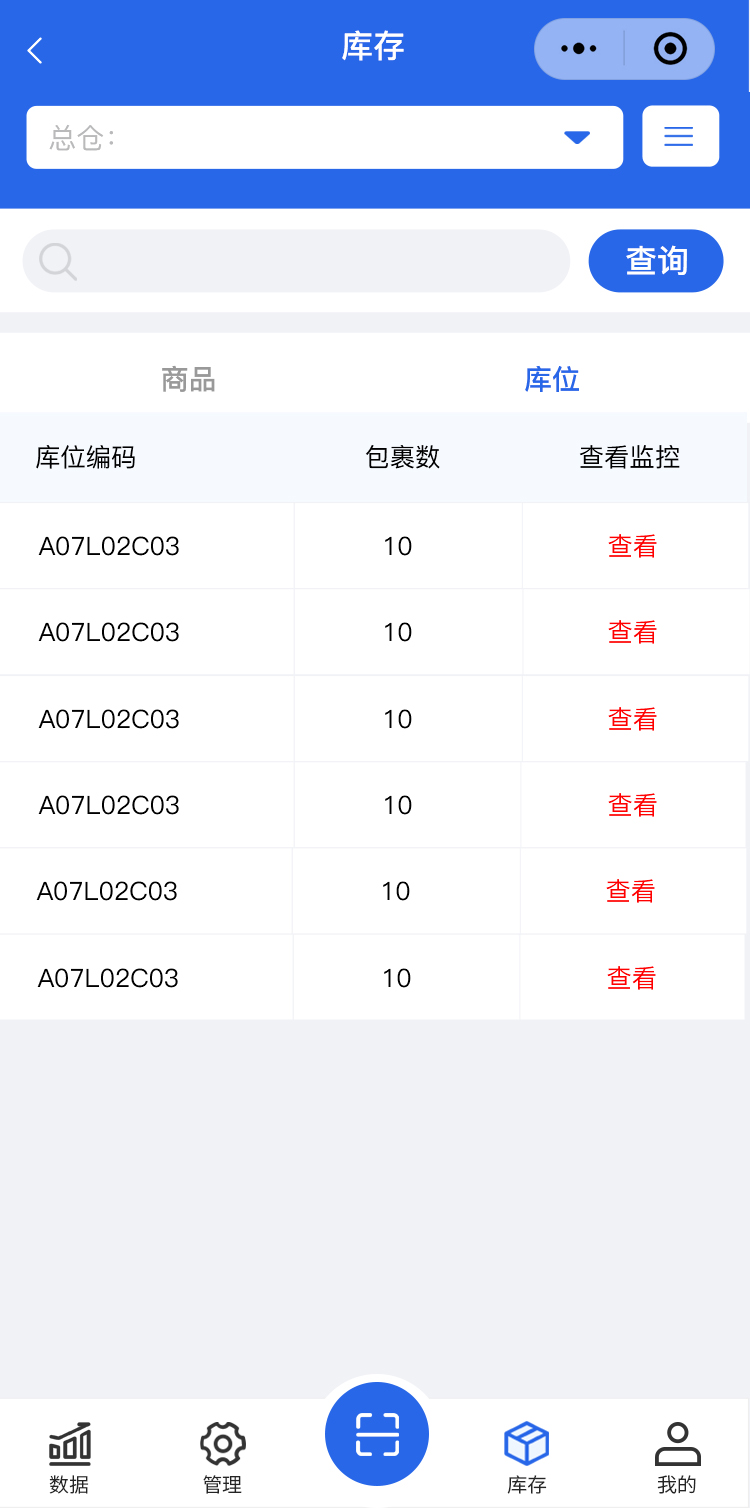
Task: Close the mini program with the circle icon
Action: tap(670, 48)
